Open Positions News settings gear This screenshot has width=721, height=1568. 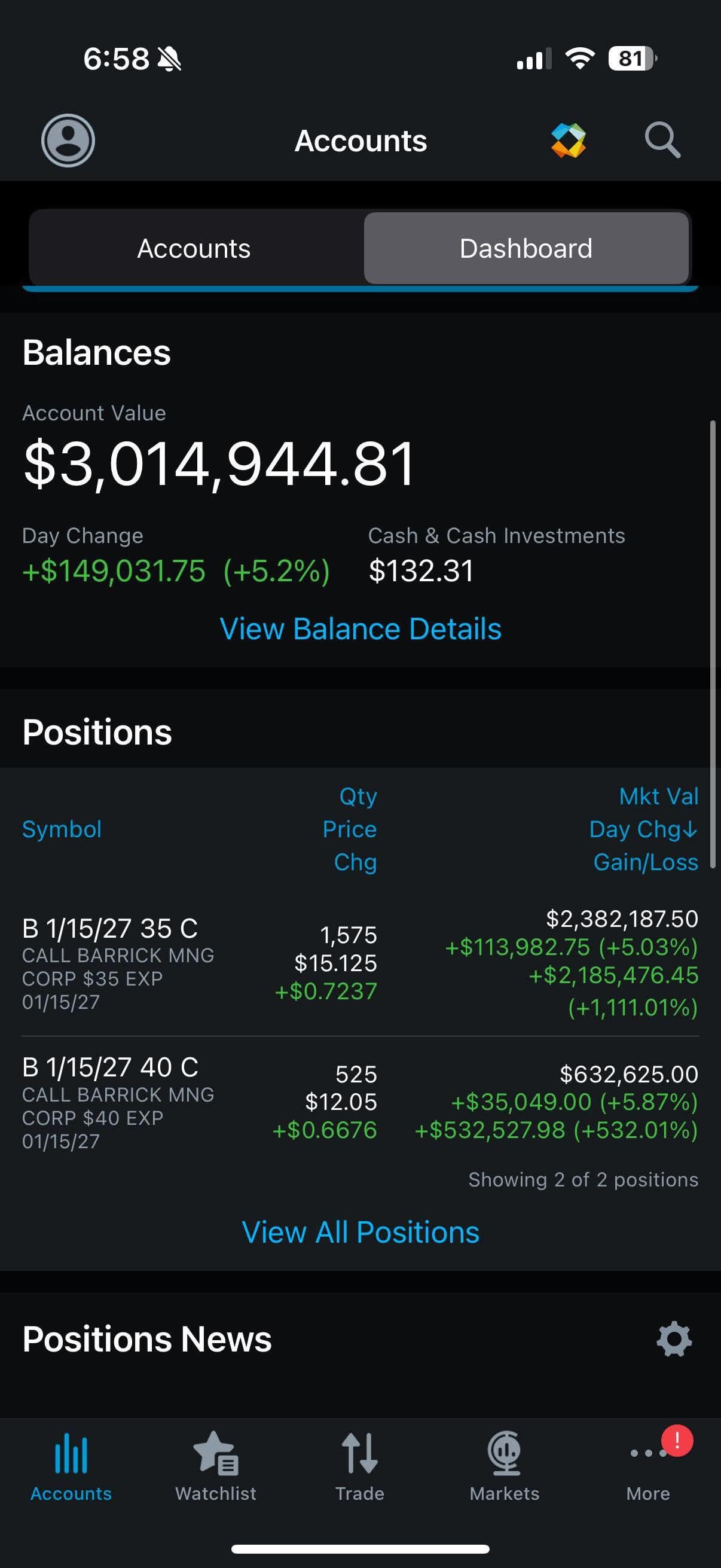(x=674, y=1339)
